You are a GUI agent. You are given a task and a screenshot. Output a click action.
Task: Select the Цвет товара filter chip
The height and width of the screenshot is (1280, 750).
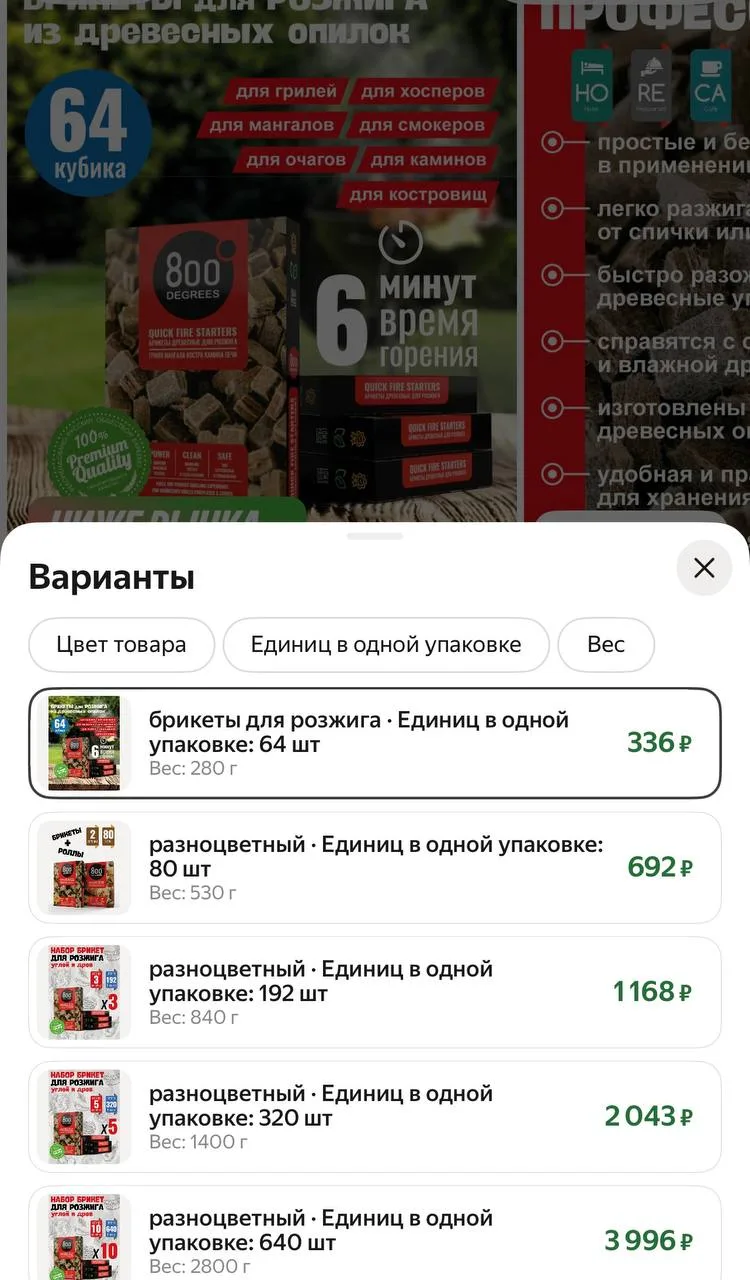(121, 645)
